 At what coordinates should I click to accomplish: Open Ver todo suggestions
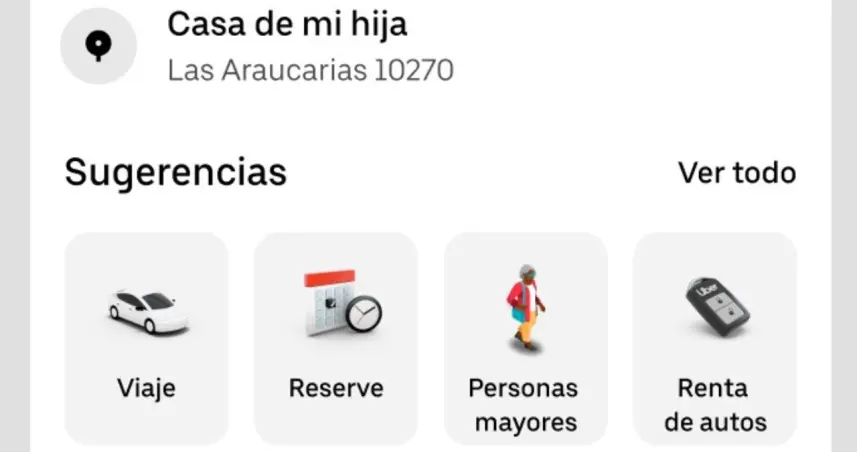(x=737, y=173)
